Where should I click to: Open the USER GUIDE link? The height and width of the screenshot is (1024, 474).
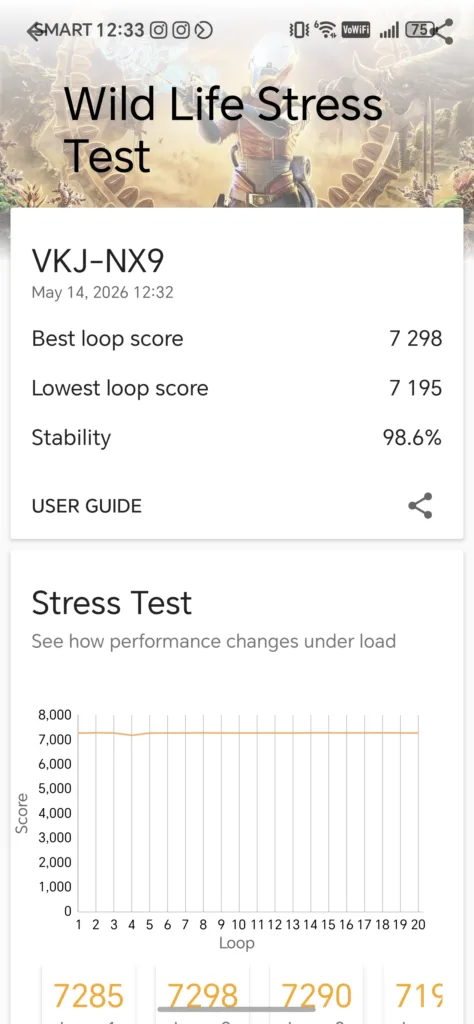point(86,506)
